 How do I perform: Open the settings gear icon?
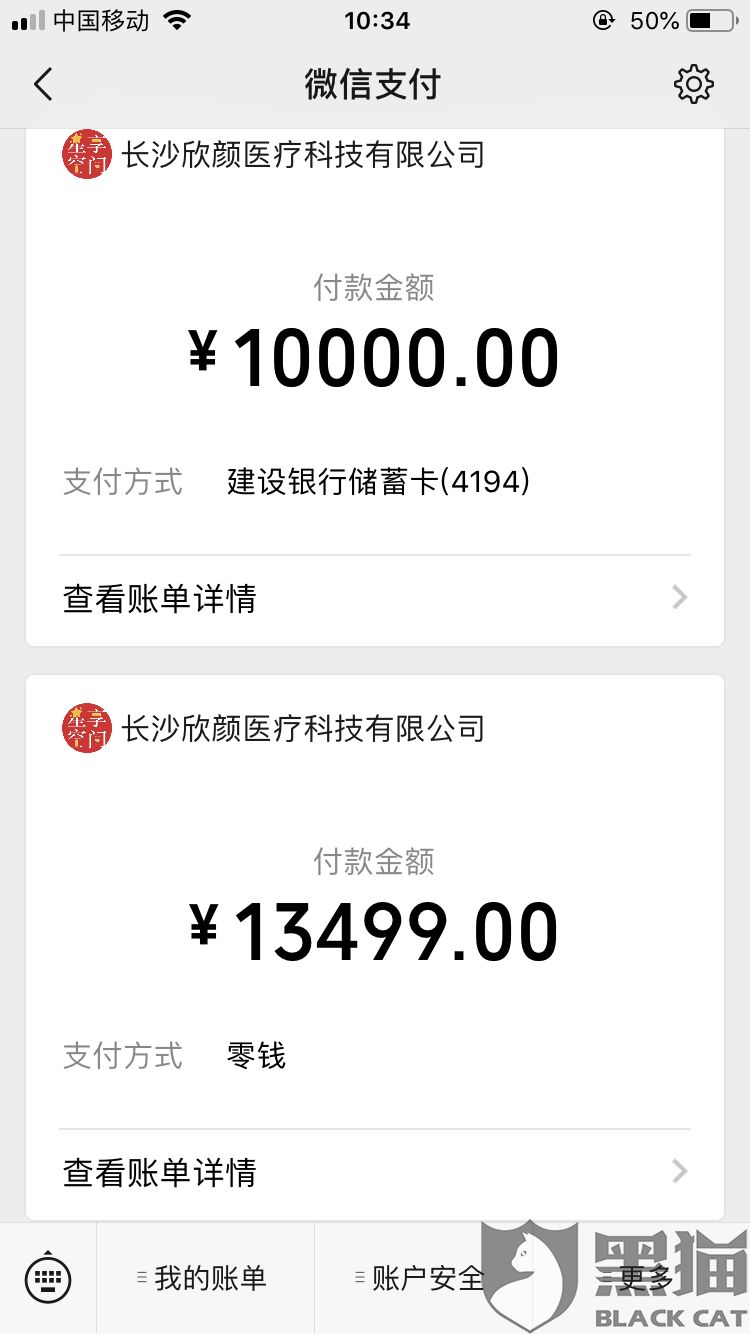tap(693, 84)
